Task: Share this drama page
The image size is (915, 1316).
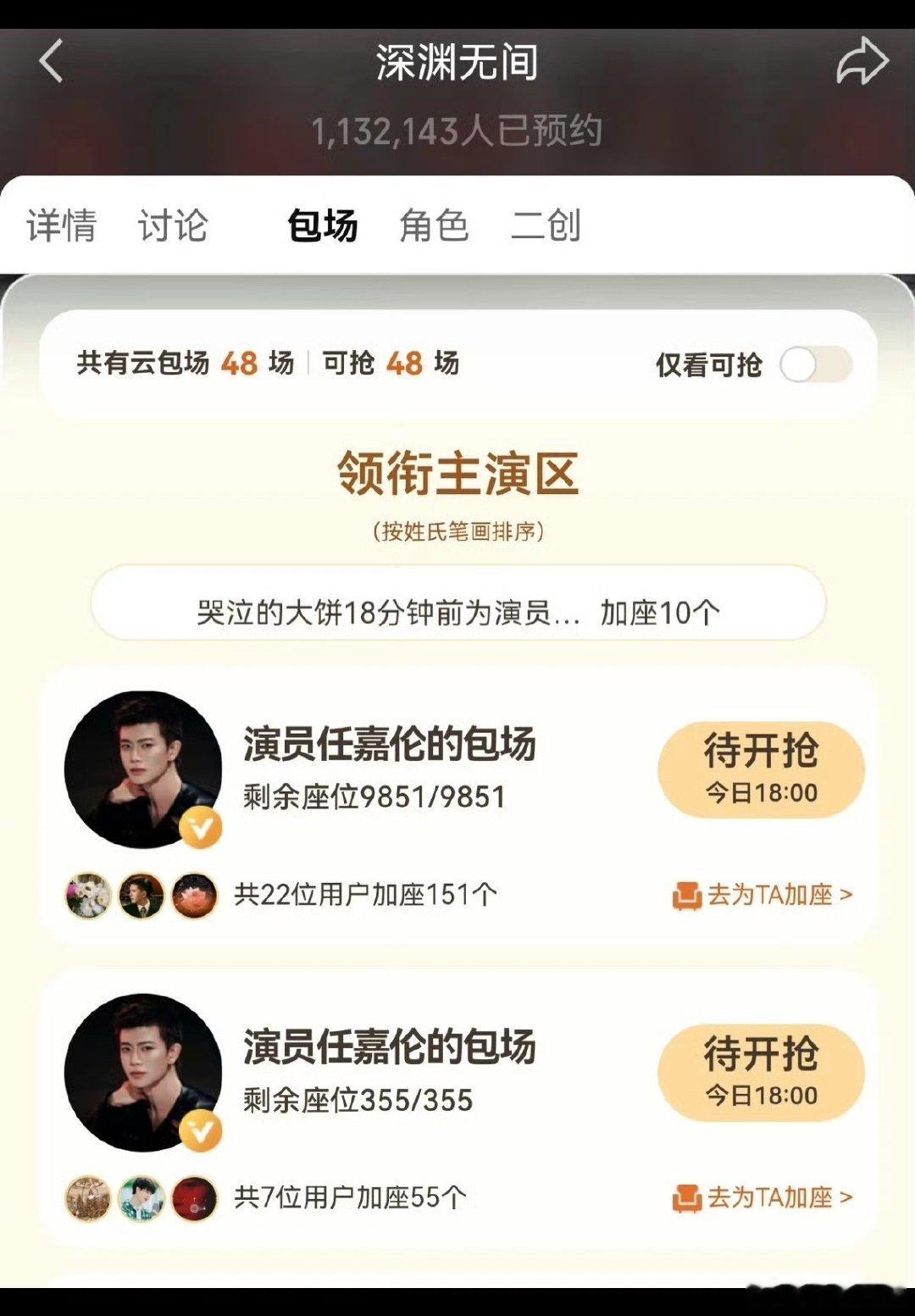Action: coord(862,61)
